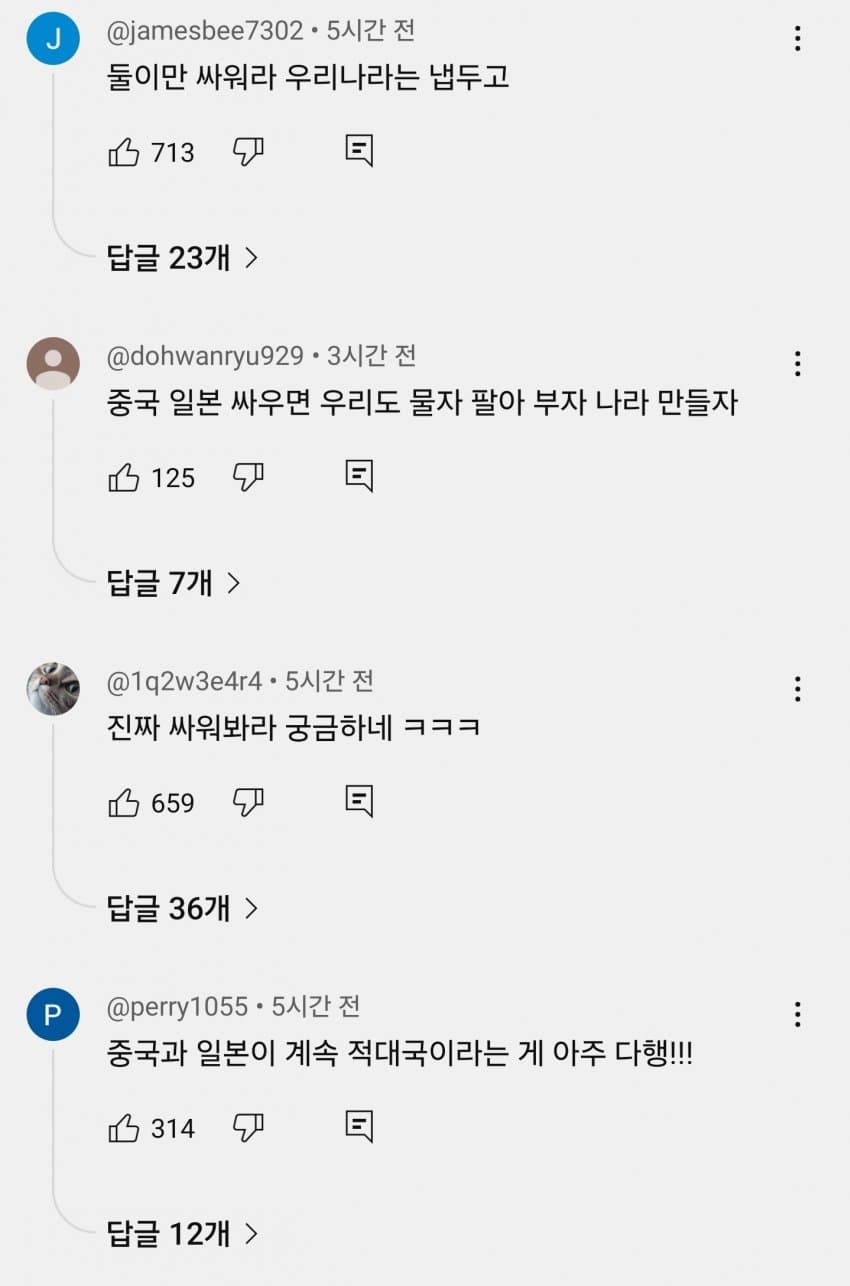This screenshot has height=1286, width=850.
Task: Expand the 7 replies under @dohwanryu929
Action: coord(174,582)
